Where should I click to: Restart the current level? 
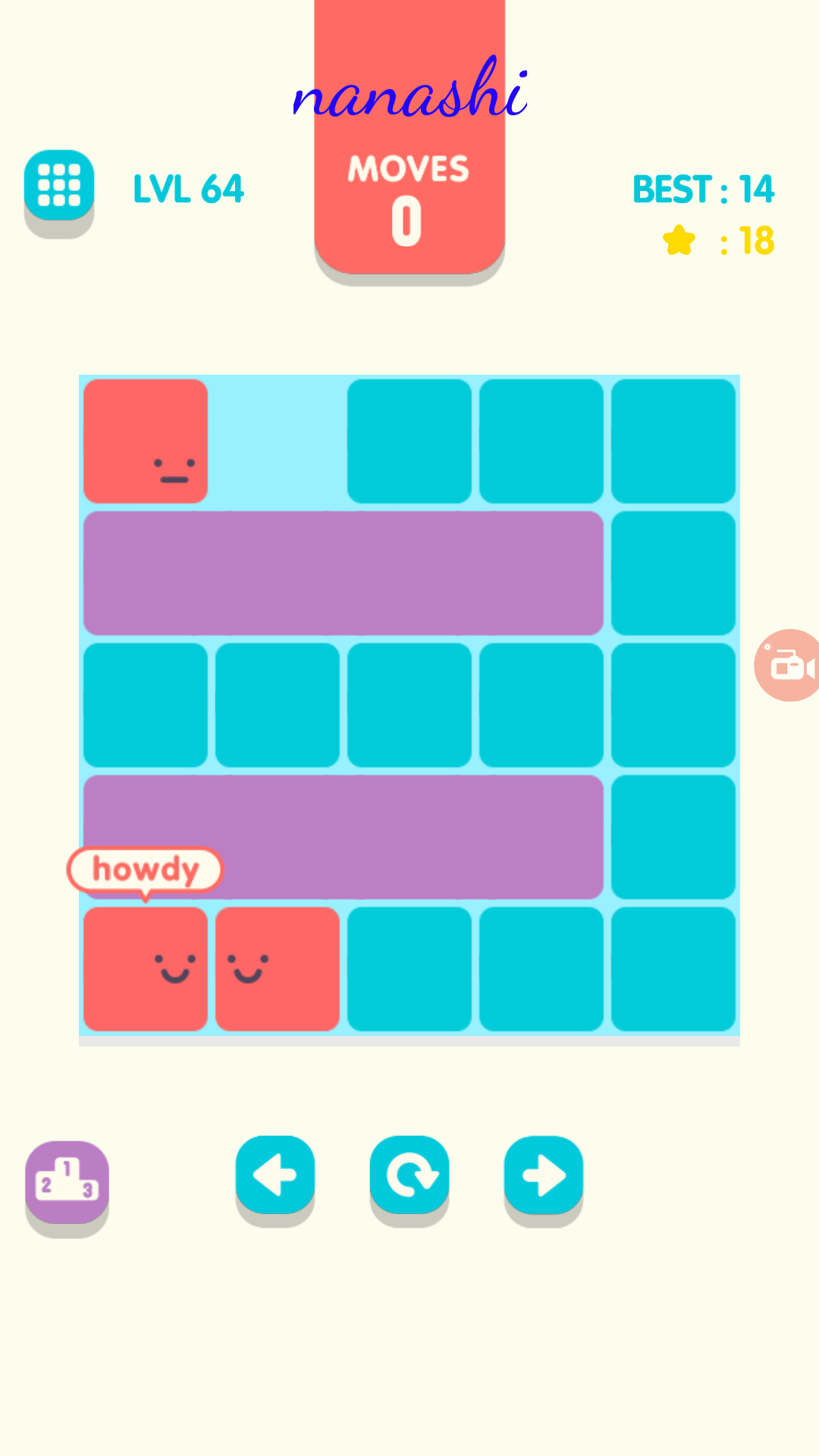[x=409, y=1175]
